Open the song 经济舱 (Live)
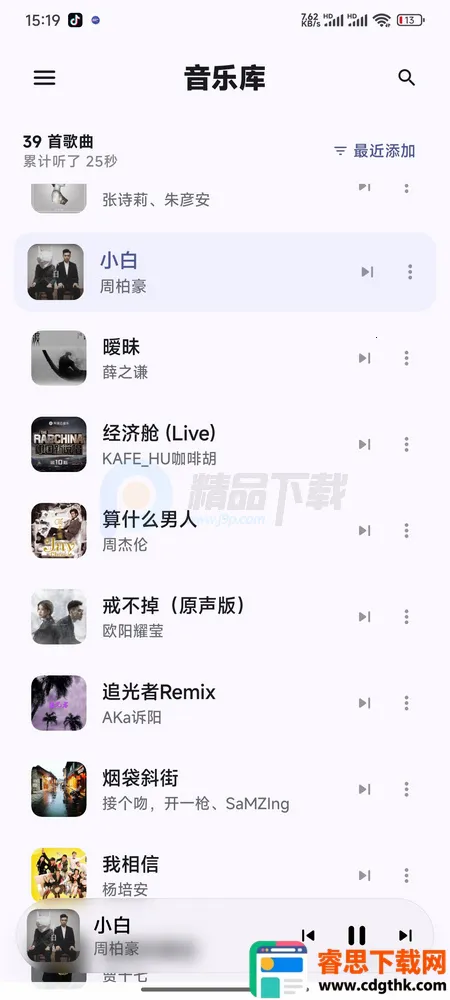 click(x=225, y=444)
